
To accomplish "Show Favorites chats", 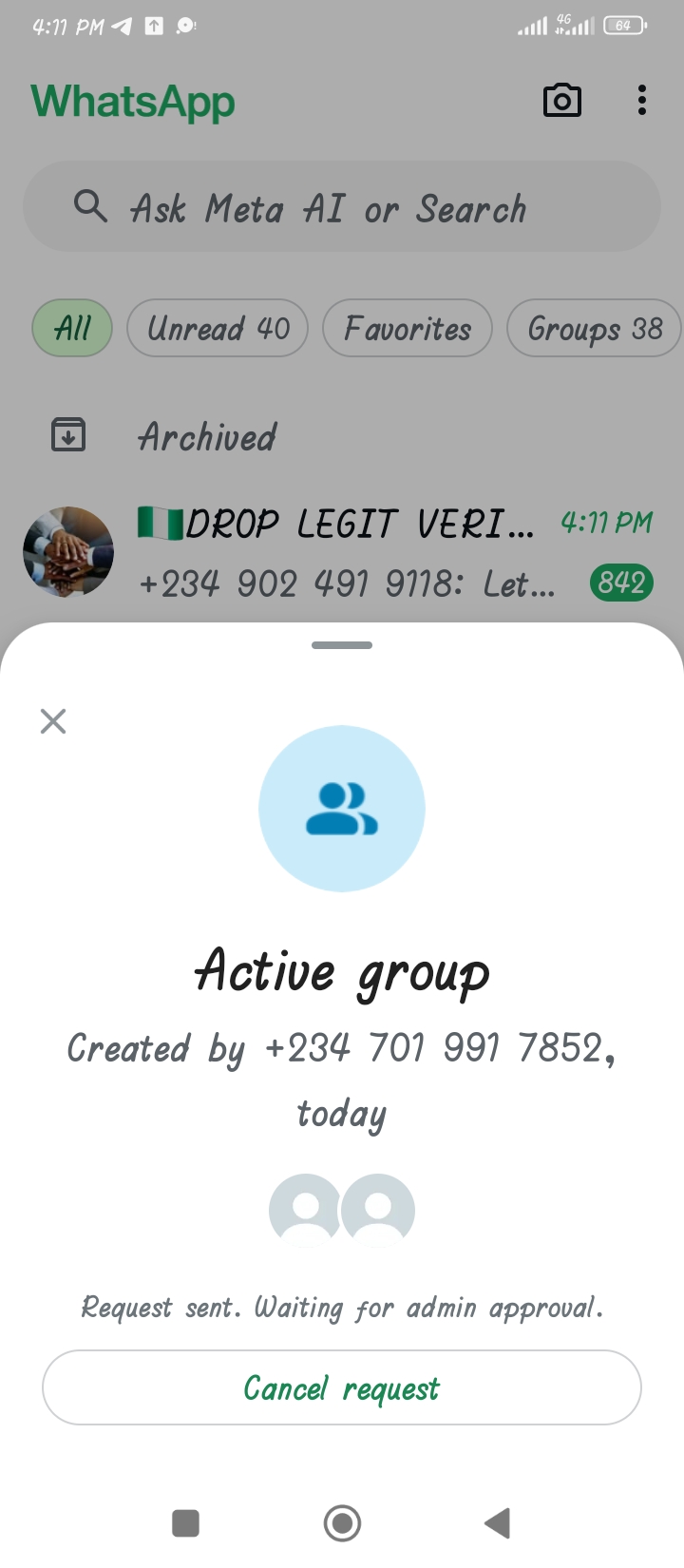I will [x=408, y=329].
